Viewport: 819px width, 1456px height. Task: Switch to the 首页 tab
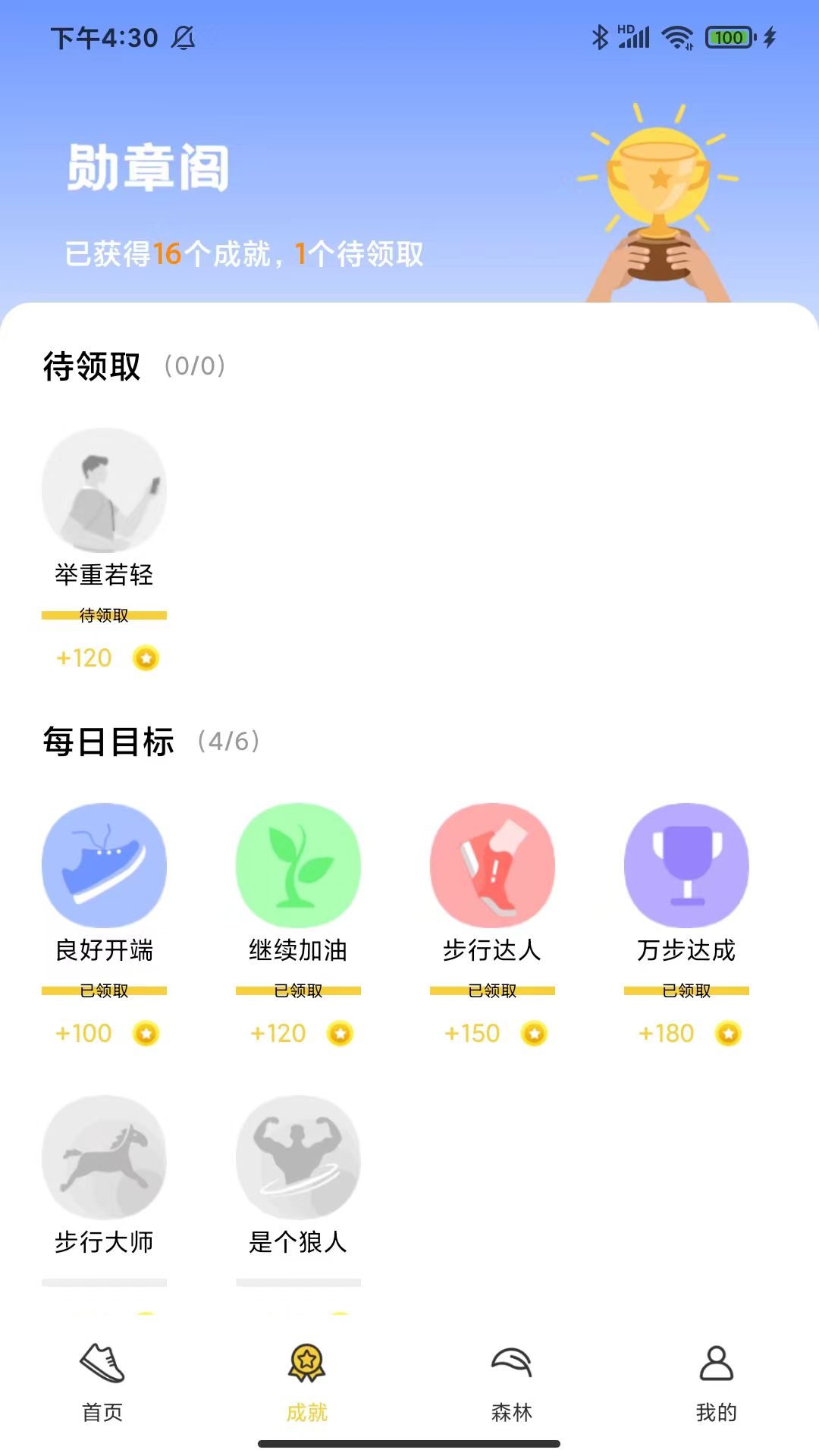[x=102, y=1382]
